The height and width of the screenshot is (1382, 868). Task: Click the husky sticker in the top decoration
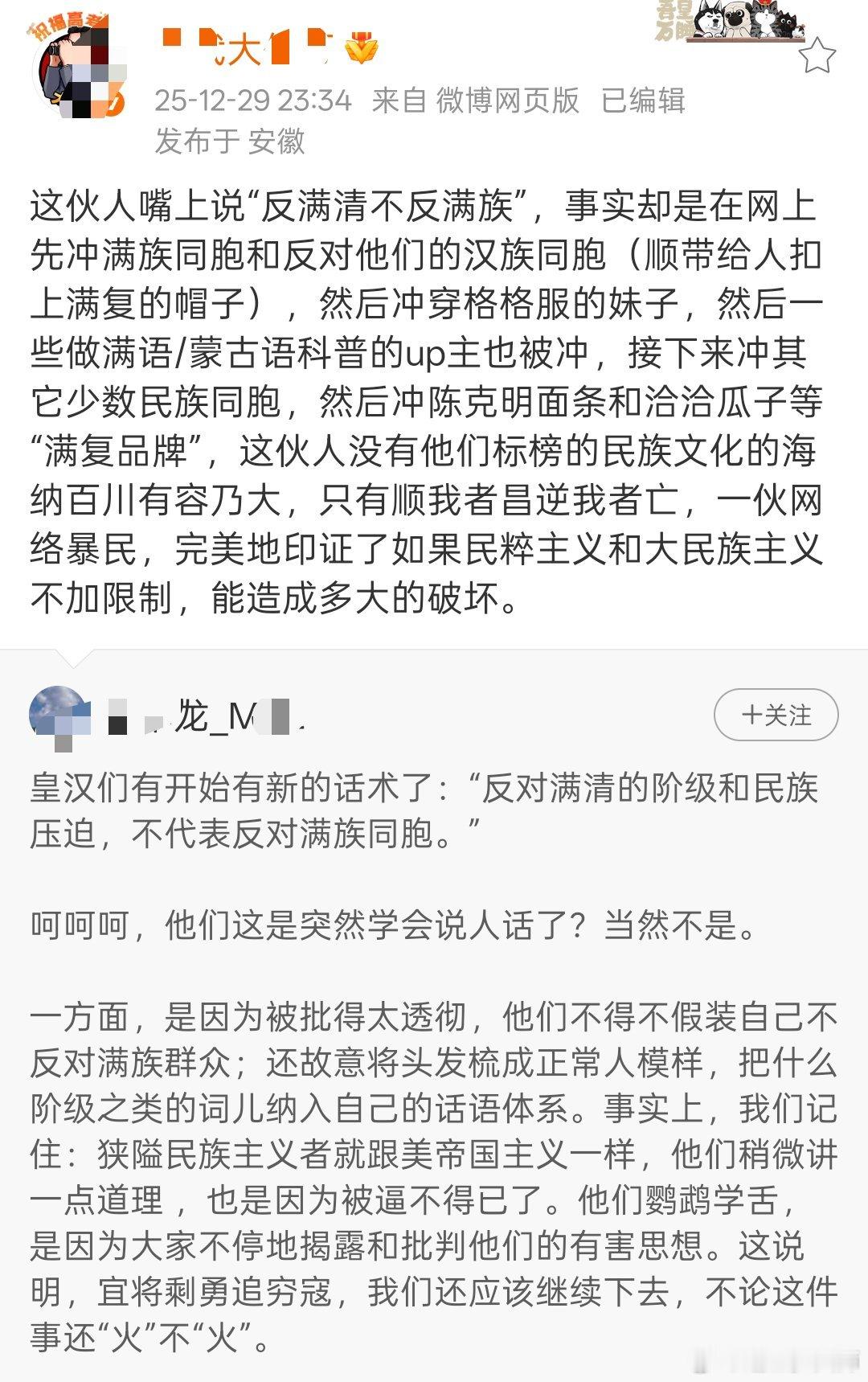click(707, 20)
